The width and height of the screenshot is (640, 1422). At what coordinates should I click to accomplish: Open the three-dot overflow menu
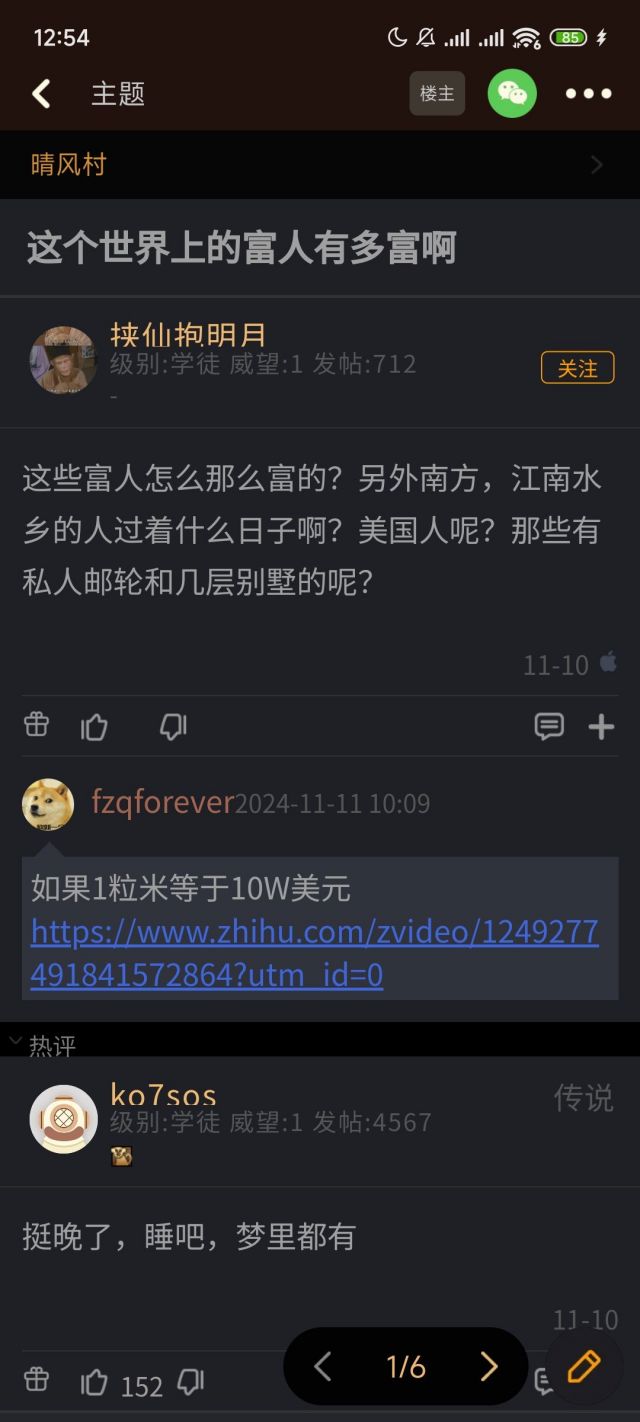(588, 94)
